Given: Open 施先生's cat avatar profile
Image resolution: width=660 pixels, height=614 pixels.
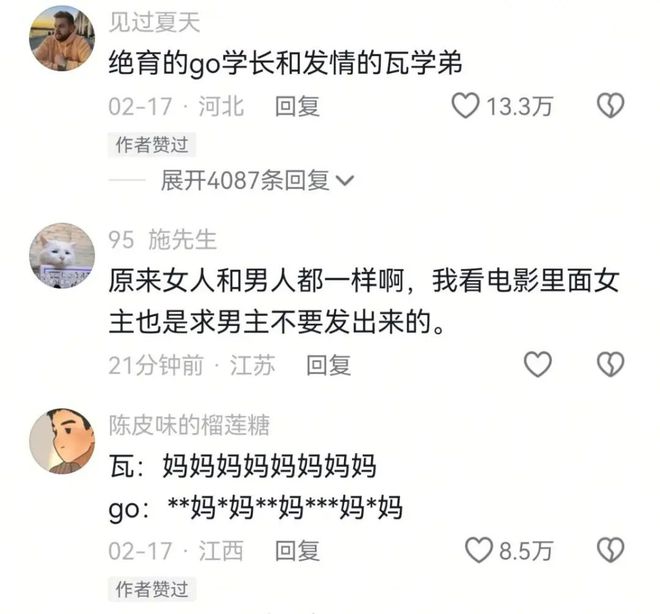Looking at the screenshot, I should (x=61, y=256).
